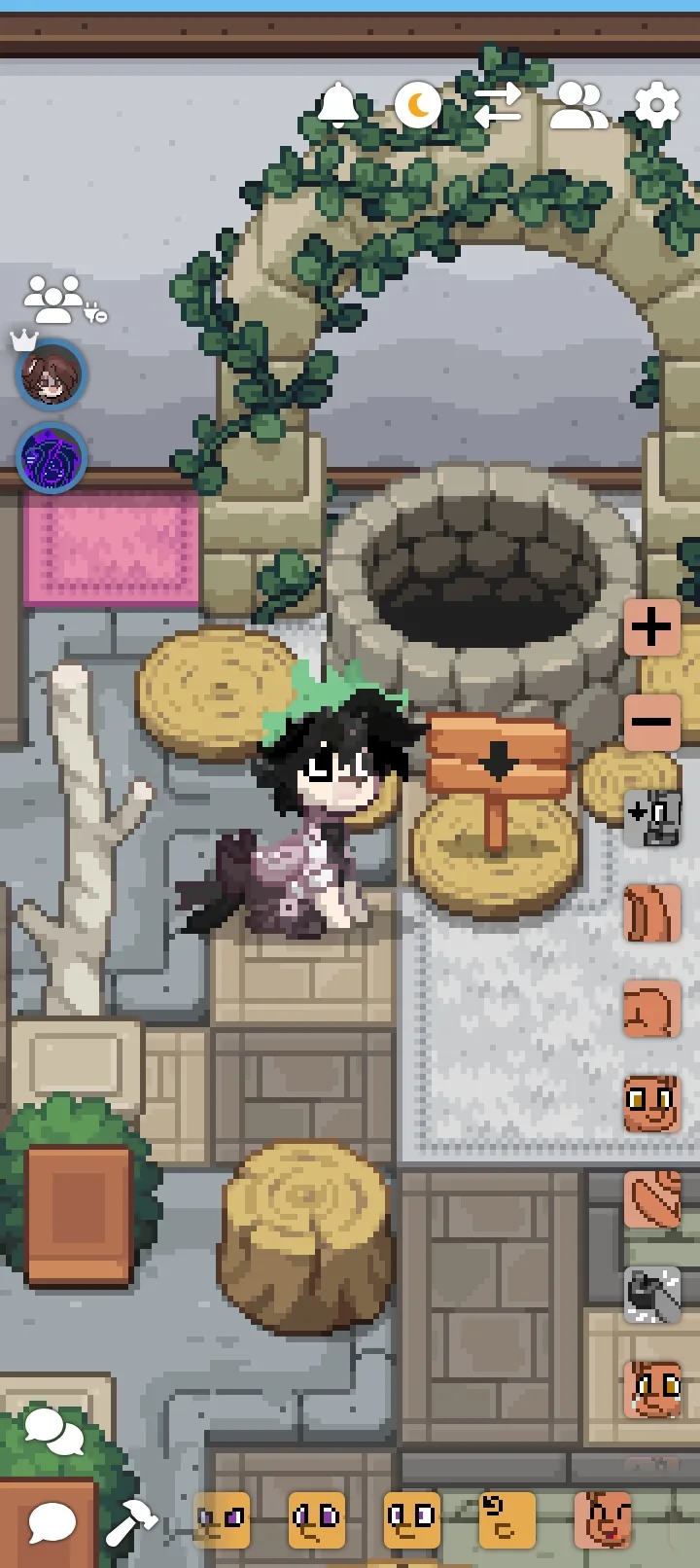The width and height of the screenshot is (700, 1568).
Task: Open the chat message box
Action: pyautogui.click(x=52, y=1522)
